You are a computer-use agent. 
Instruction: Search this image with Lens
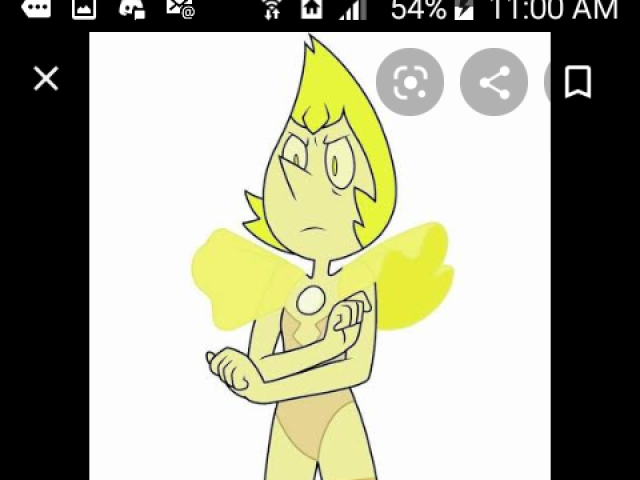[410, 82]
